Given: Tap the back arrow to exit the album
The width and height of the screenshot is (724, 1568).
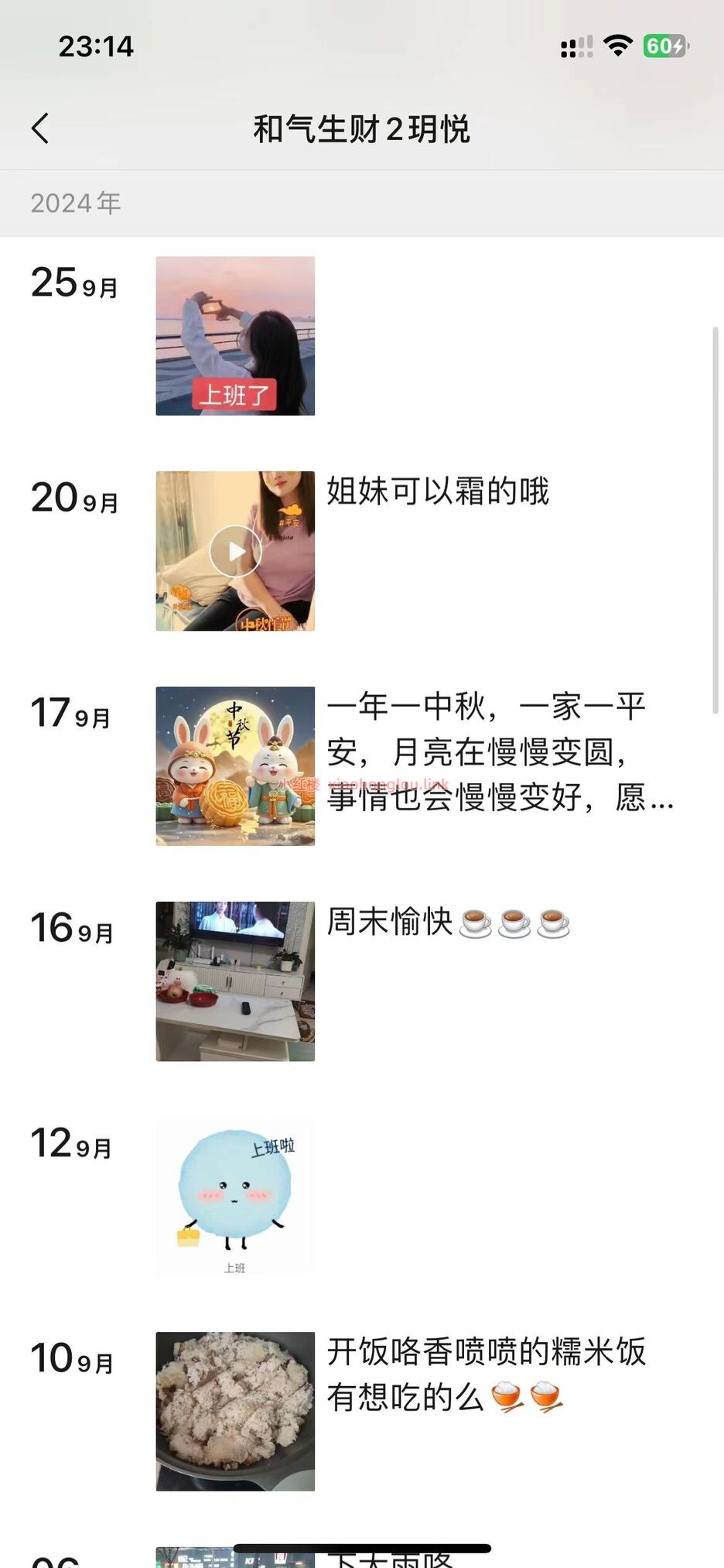Looking at the screenshot, I should [x=40, y=128].
